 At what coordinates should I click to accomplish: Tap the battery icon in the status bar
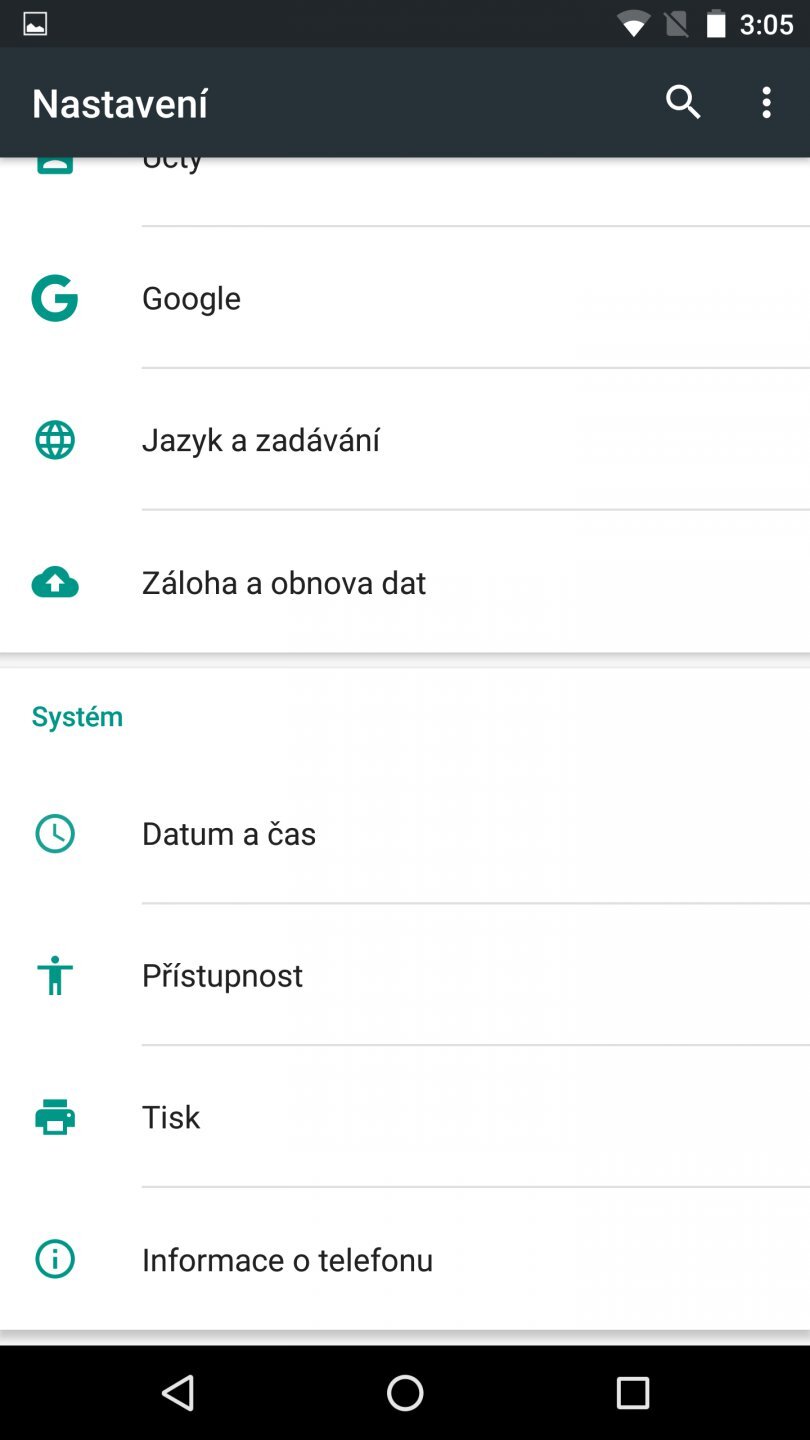[x=717, y=22]
